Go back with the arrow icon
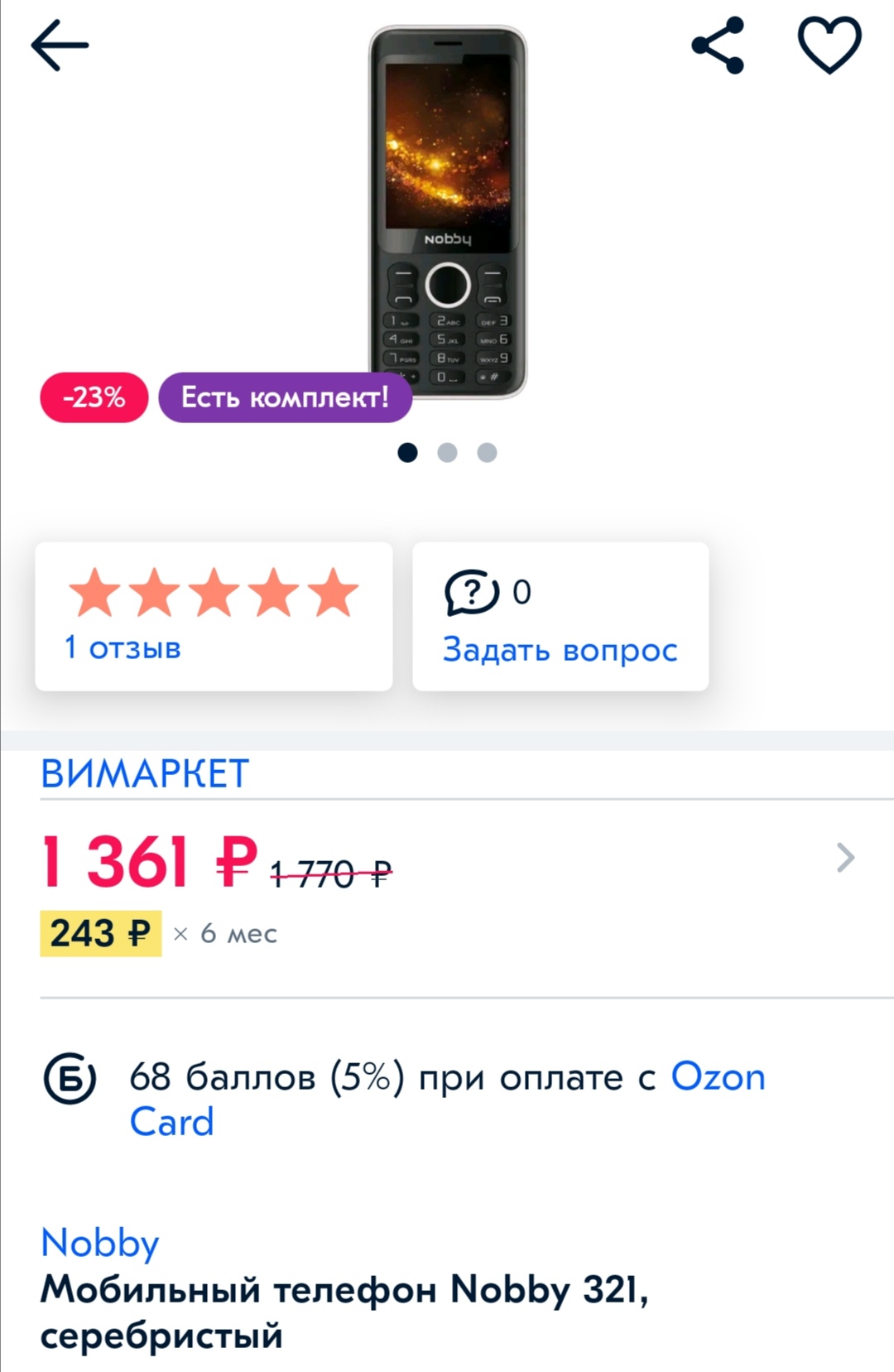 (x=60, y=46)
